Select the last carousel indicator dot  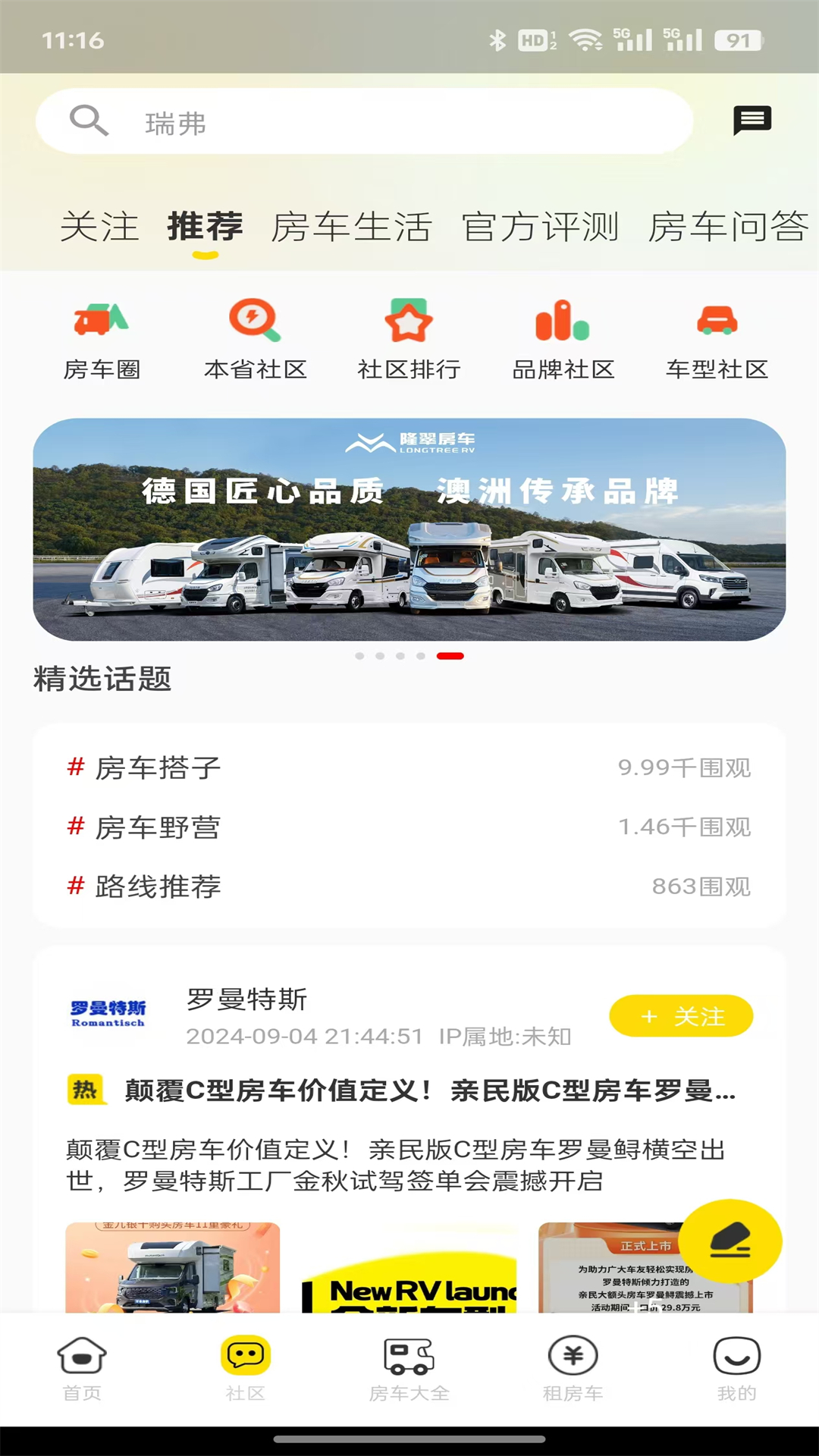pos(450,657)
